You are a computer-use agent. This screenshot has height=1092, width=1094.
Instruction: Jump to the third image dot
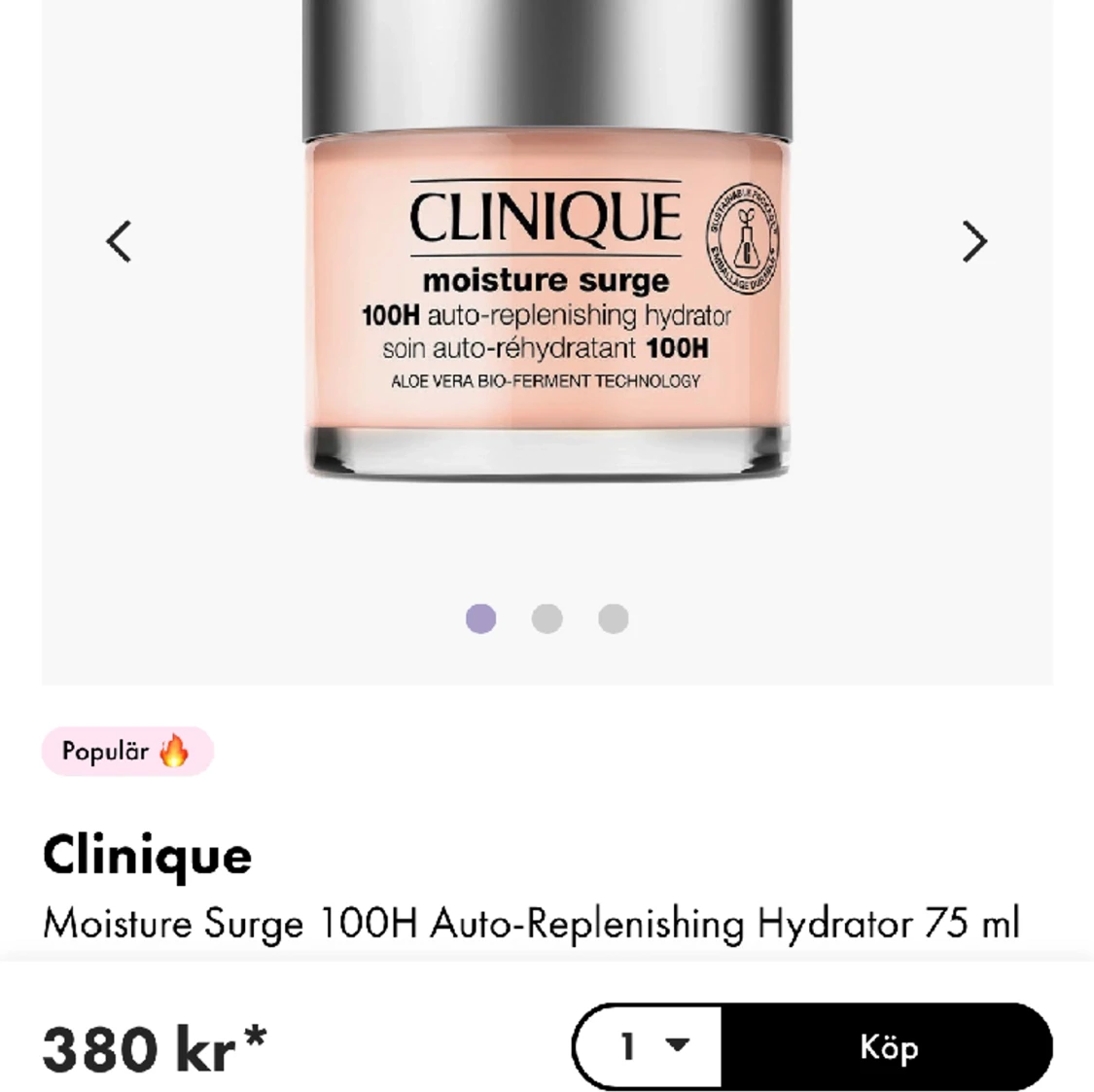pyautogui.click(x=613, y=618)
